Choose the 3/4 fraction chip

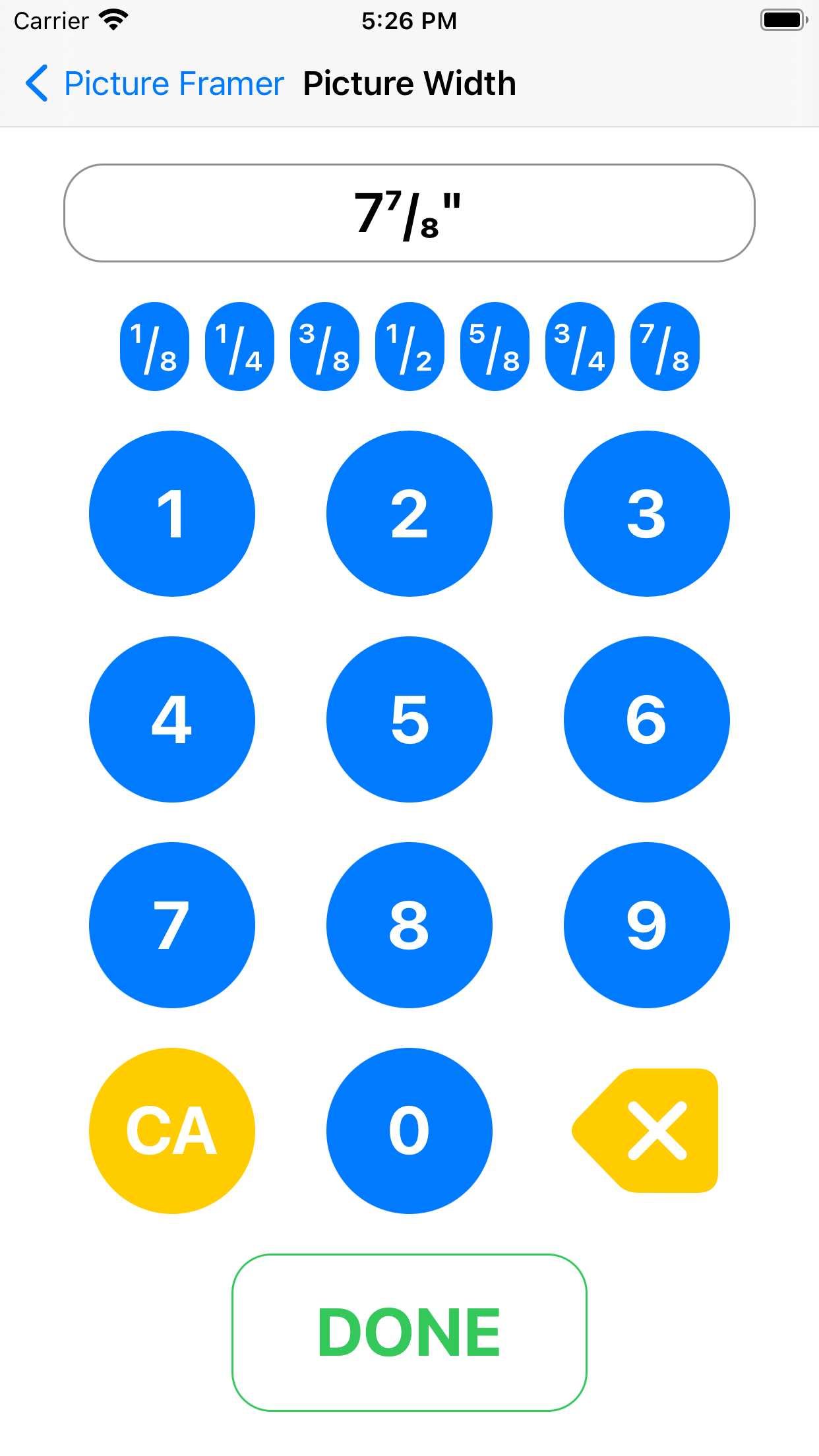580,347
